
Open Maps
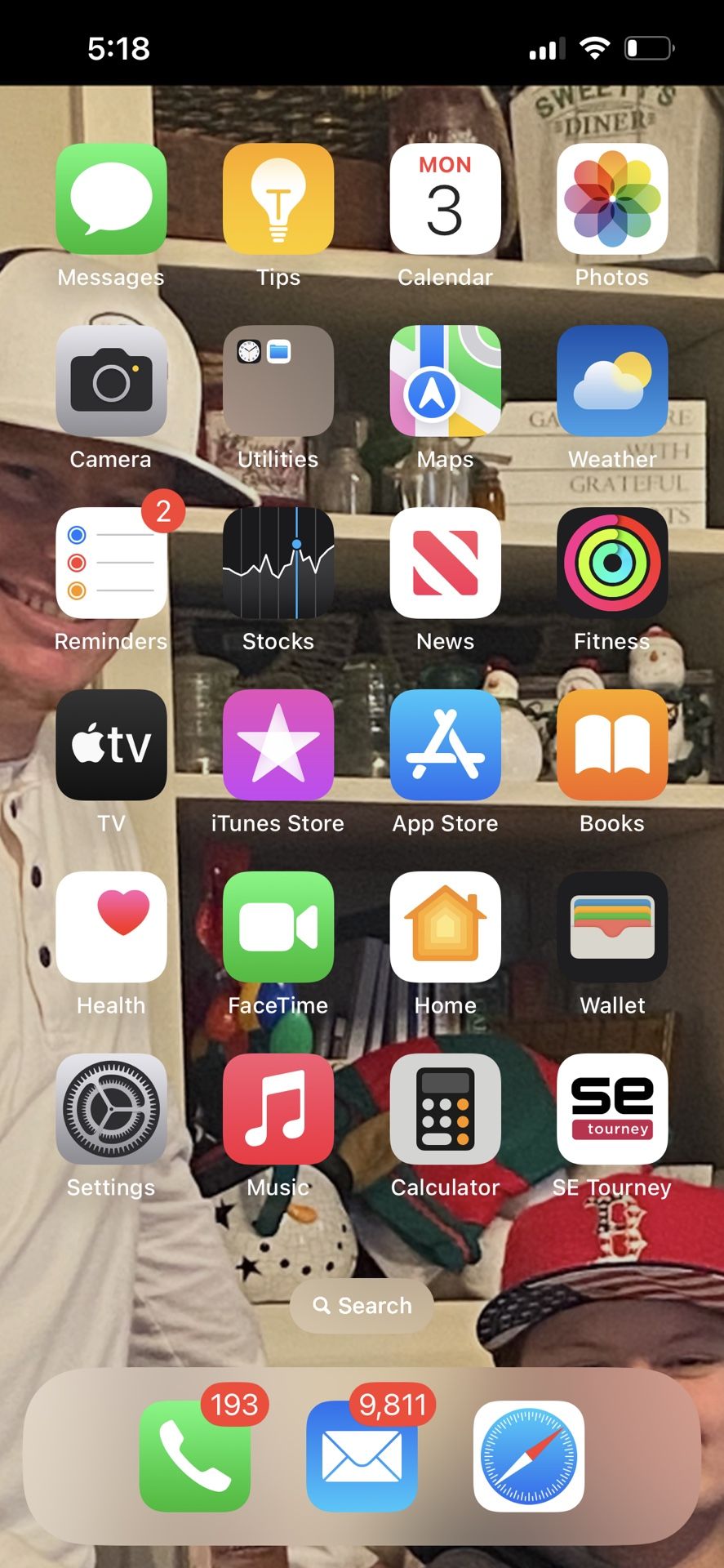(445, 381)
